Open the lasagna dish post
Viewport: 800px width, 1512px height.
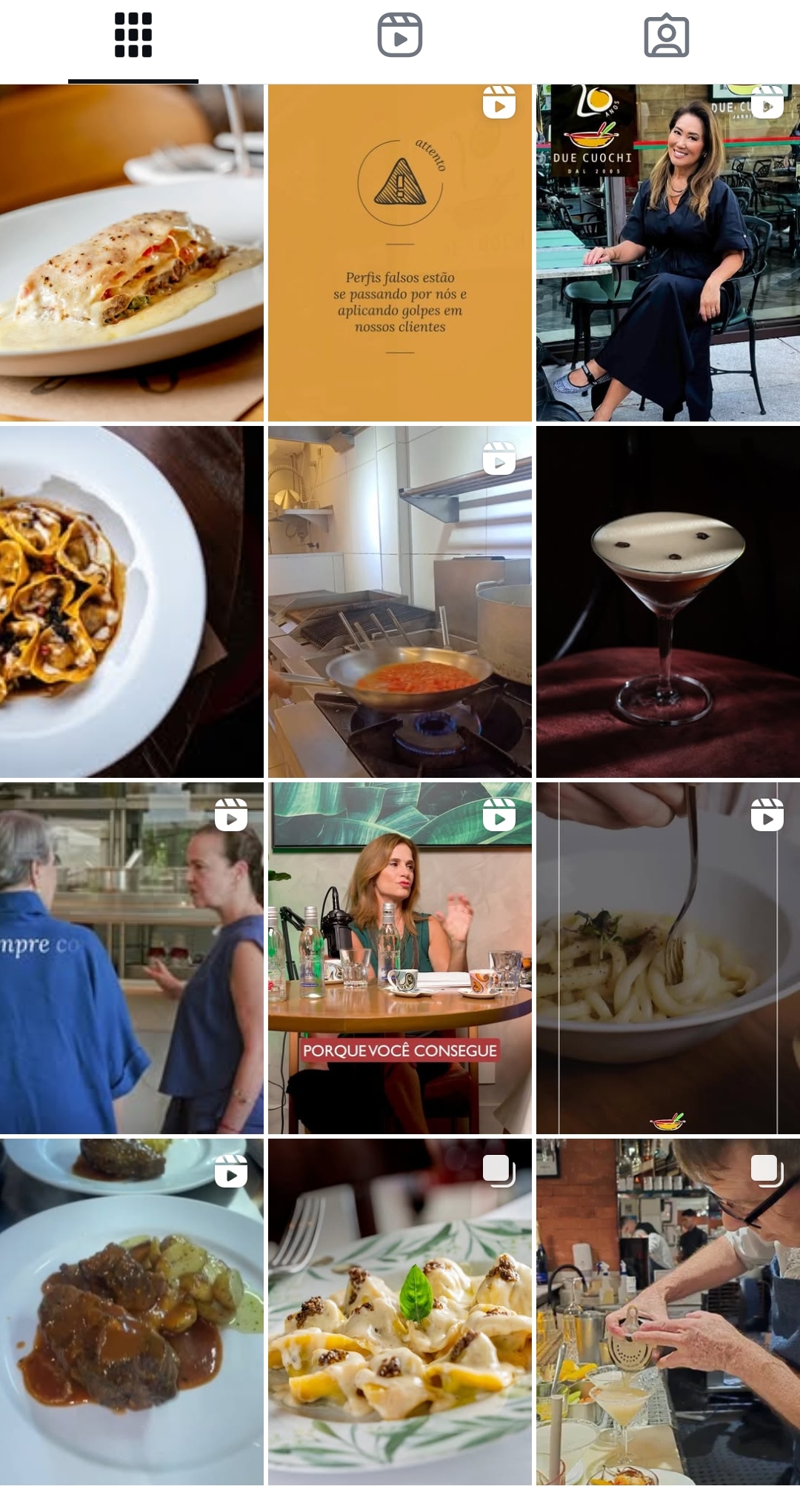click(x=132, y=253)
